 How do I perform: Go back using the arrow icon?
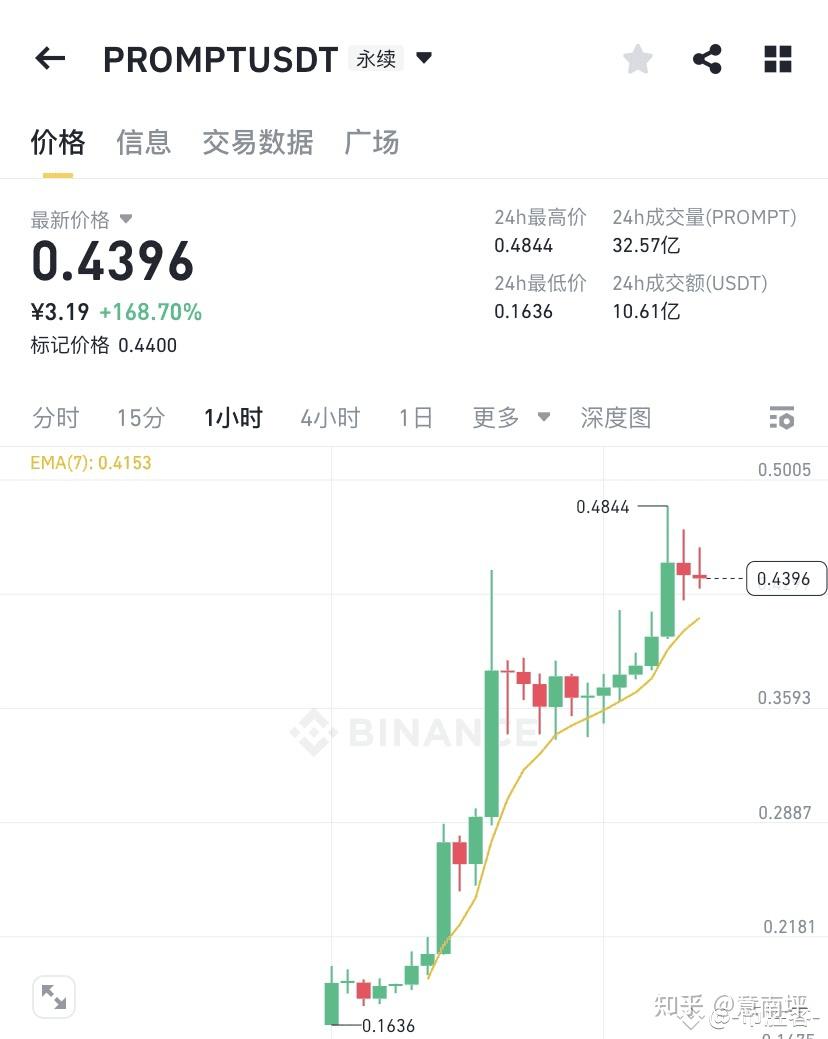click(50, 59)
